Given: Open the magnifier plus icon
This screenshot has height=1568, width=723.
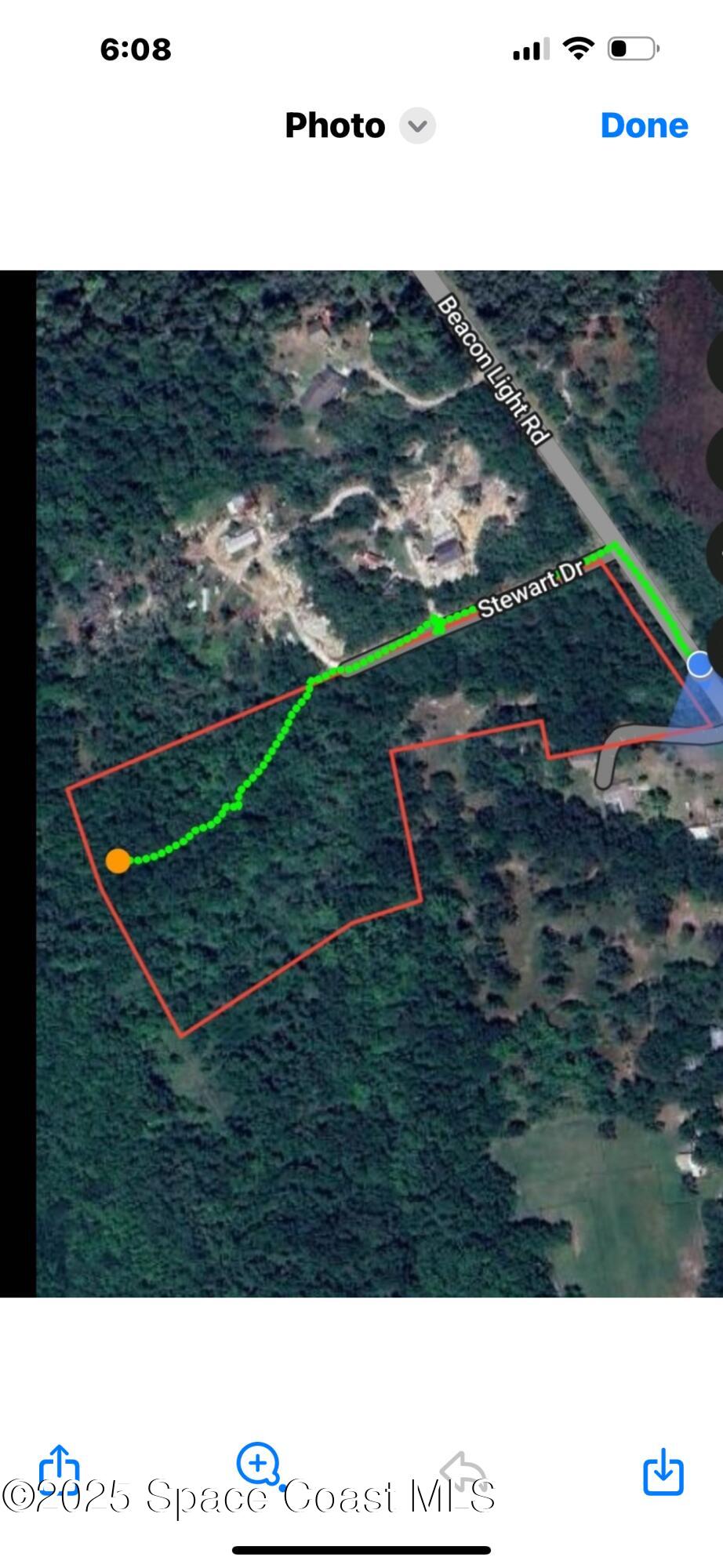Looking at the screenshot, I should 259,1464.
